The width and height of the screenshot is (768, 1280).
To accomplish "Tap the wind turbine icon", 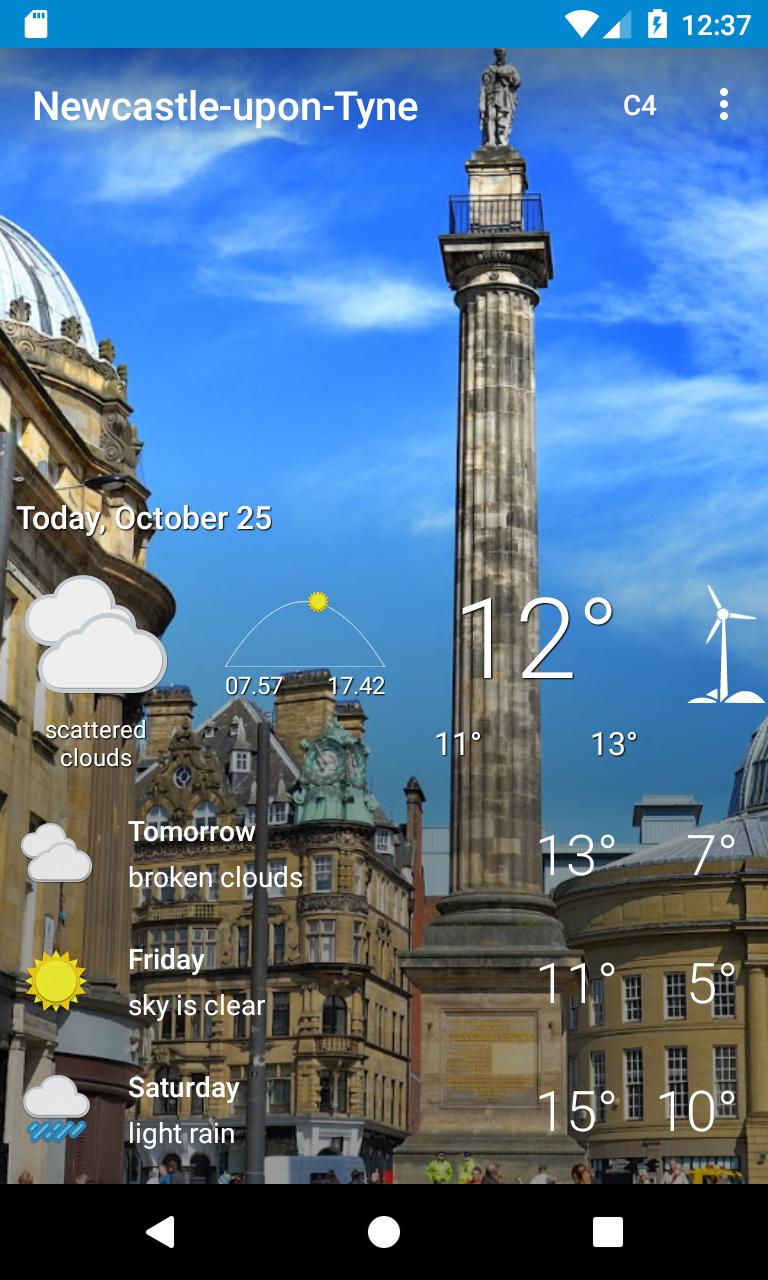I will [x=724, y=647].
